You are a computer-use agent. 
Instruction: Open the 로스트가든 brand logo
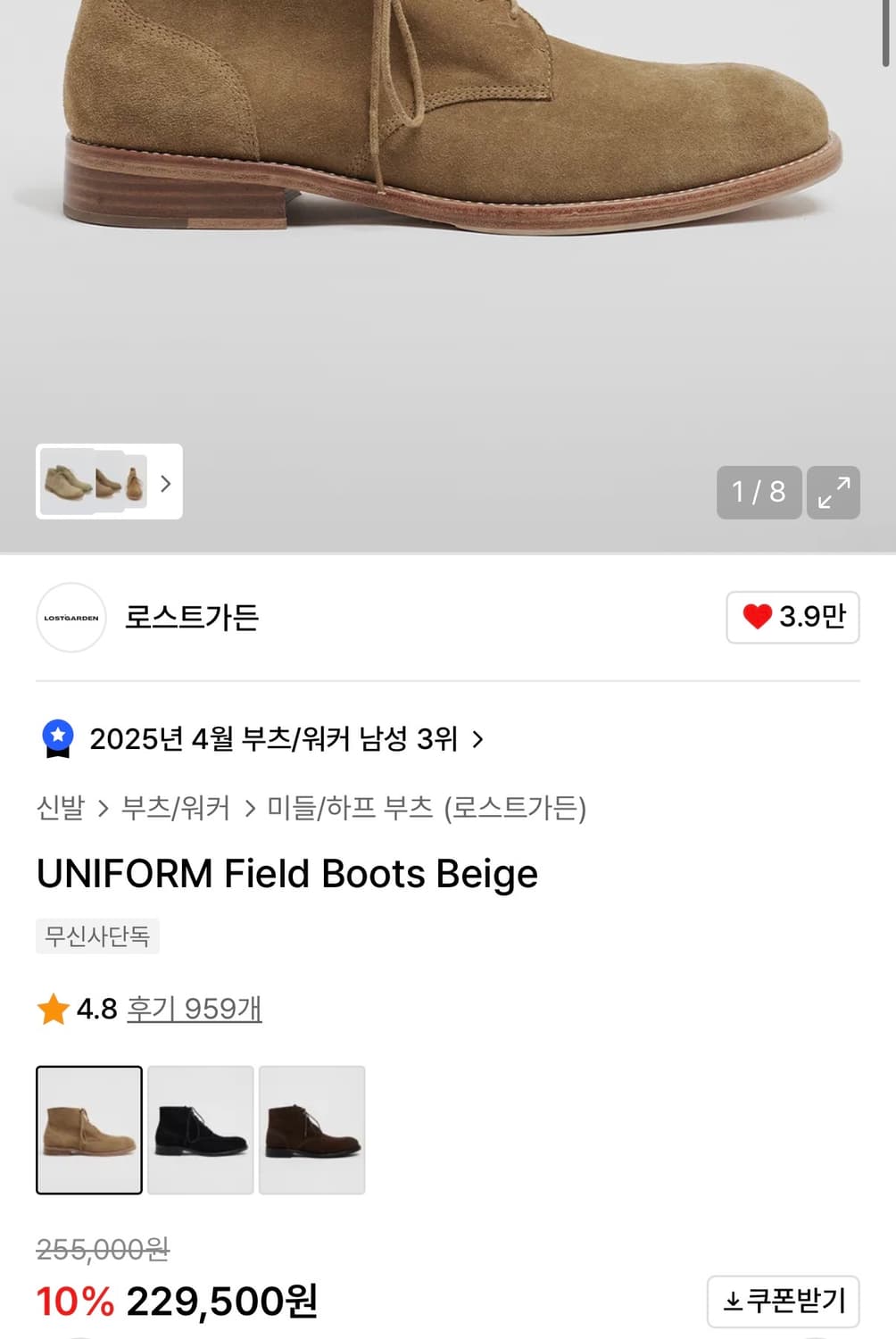click(71, 619)
